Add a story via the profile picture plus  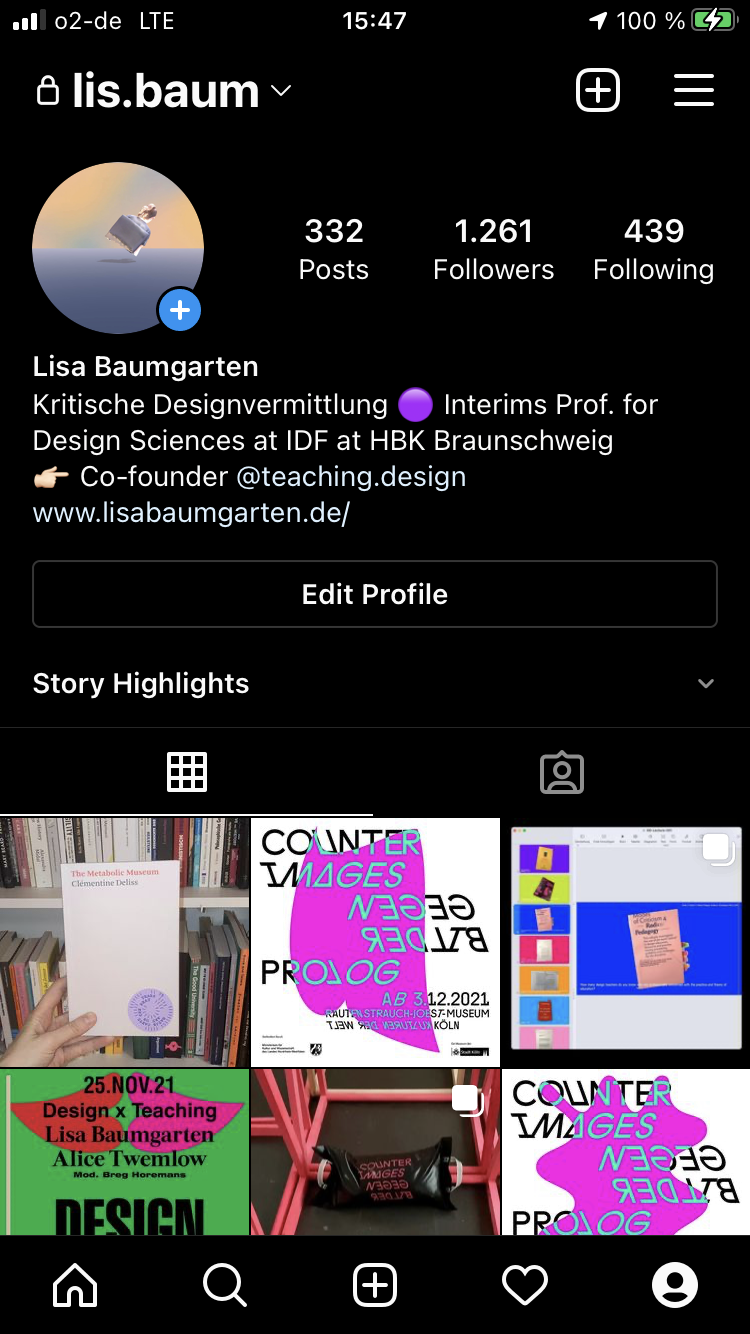click(180, 311)
